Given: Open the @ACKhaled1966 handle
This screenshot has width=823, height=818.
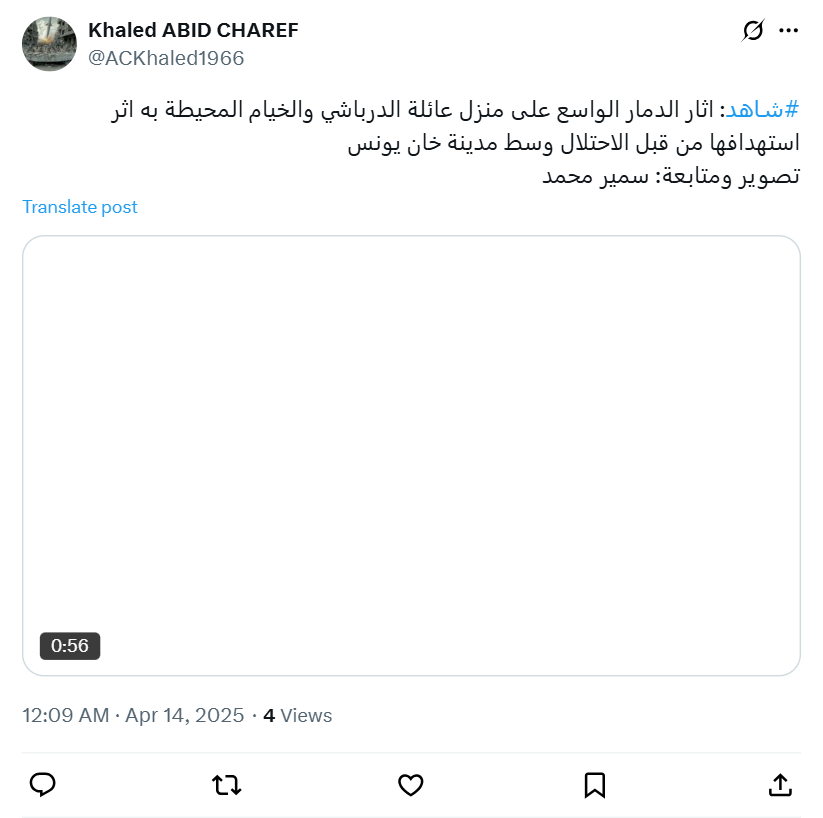Looking at the screenshot, I should (x=166, y=58).
